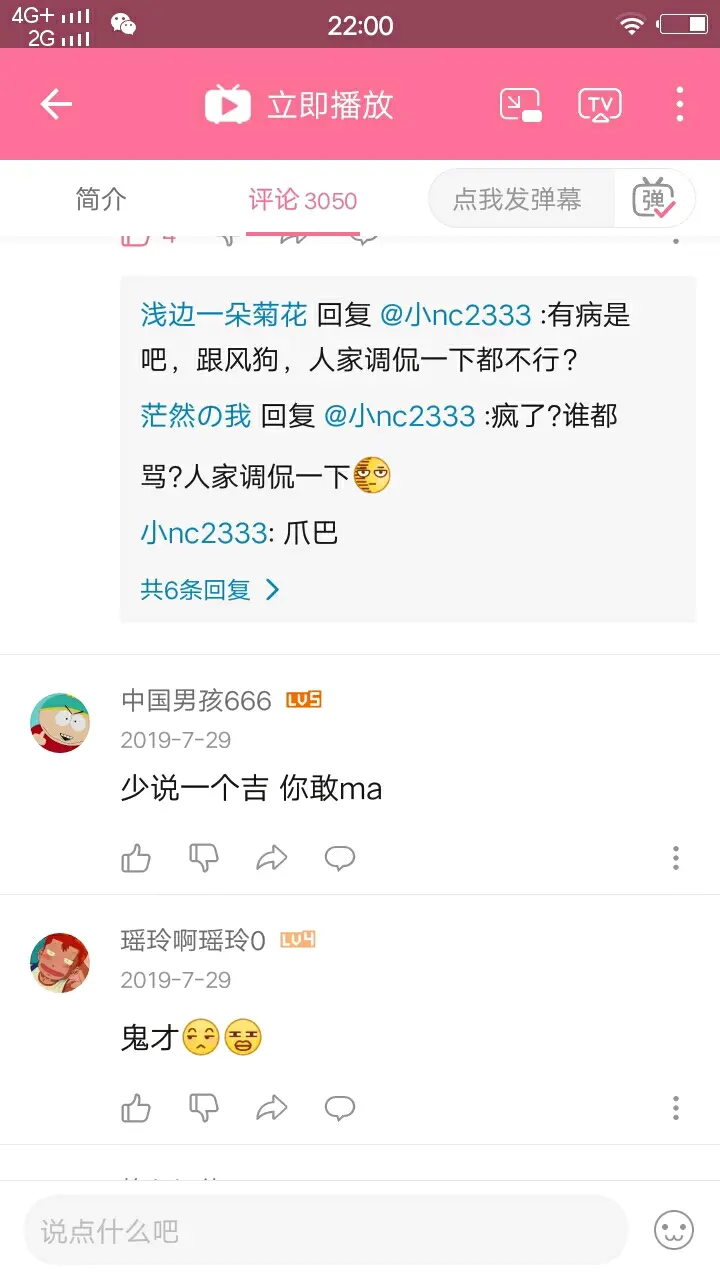Share 中国男孩666's comment
The image size is (720, 1280).
tap(272, 858)
